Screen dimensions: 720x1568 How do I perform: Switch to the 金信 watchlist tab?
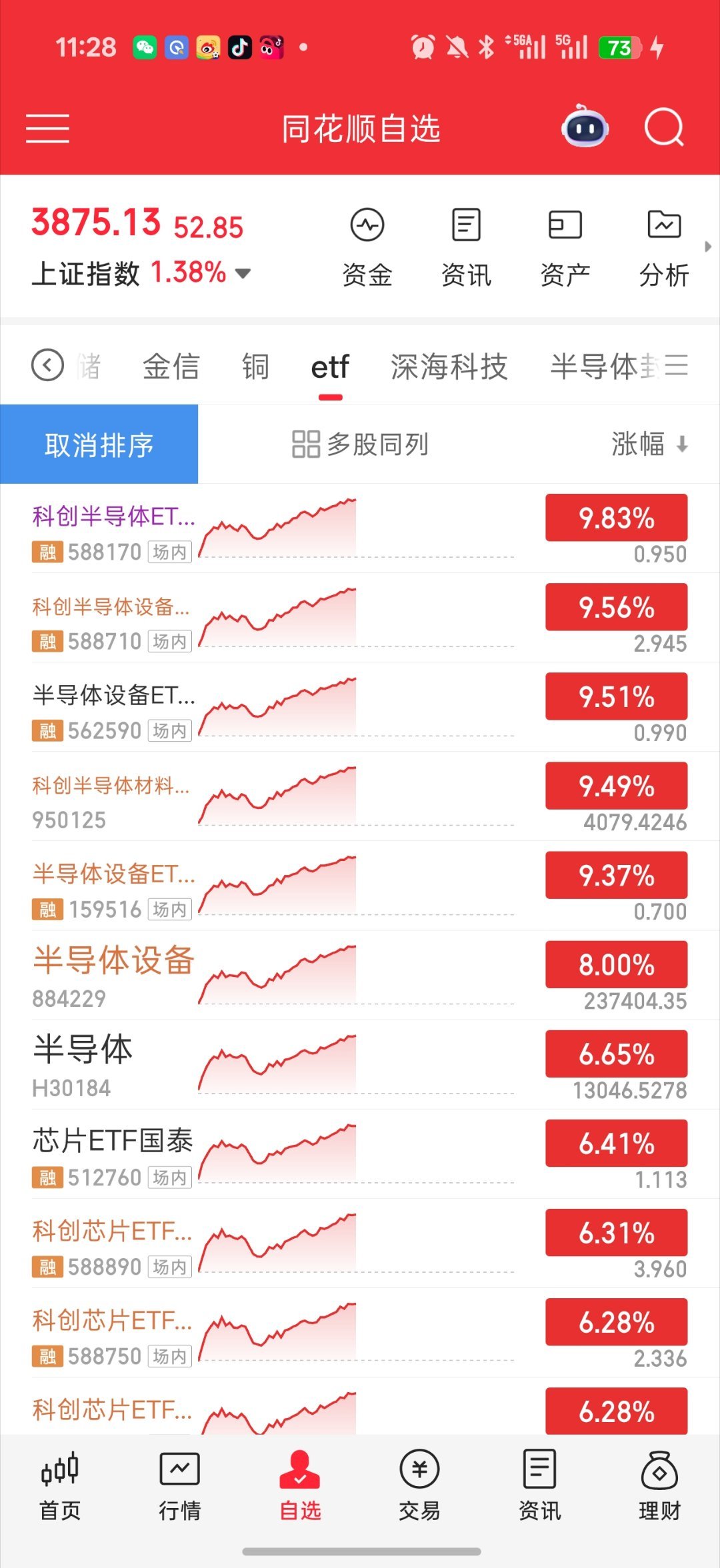point(171,367)
